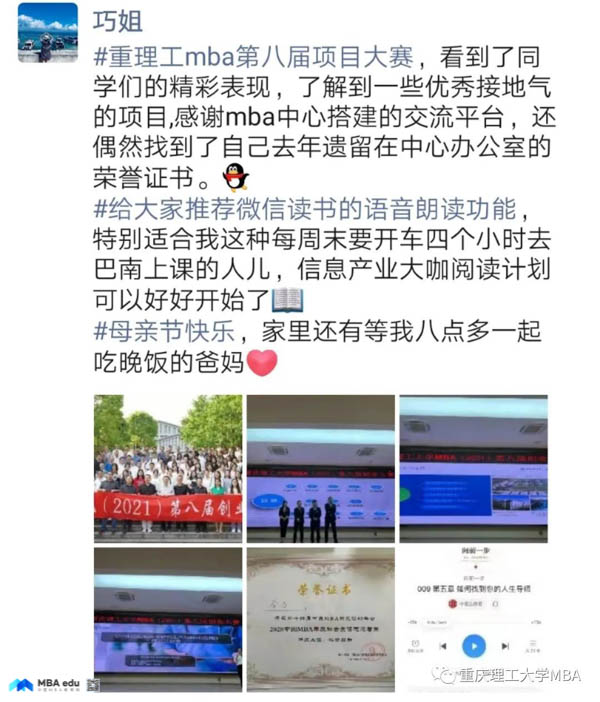View the 荣誉证书 certificate photo
Viewport: 600px width, 702px height.
pyautogui.click(x=319, y=618)
